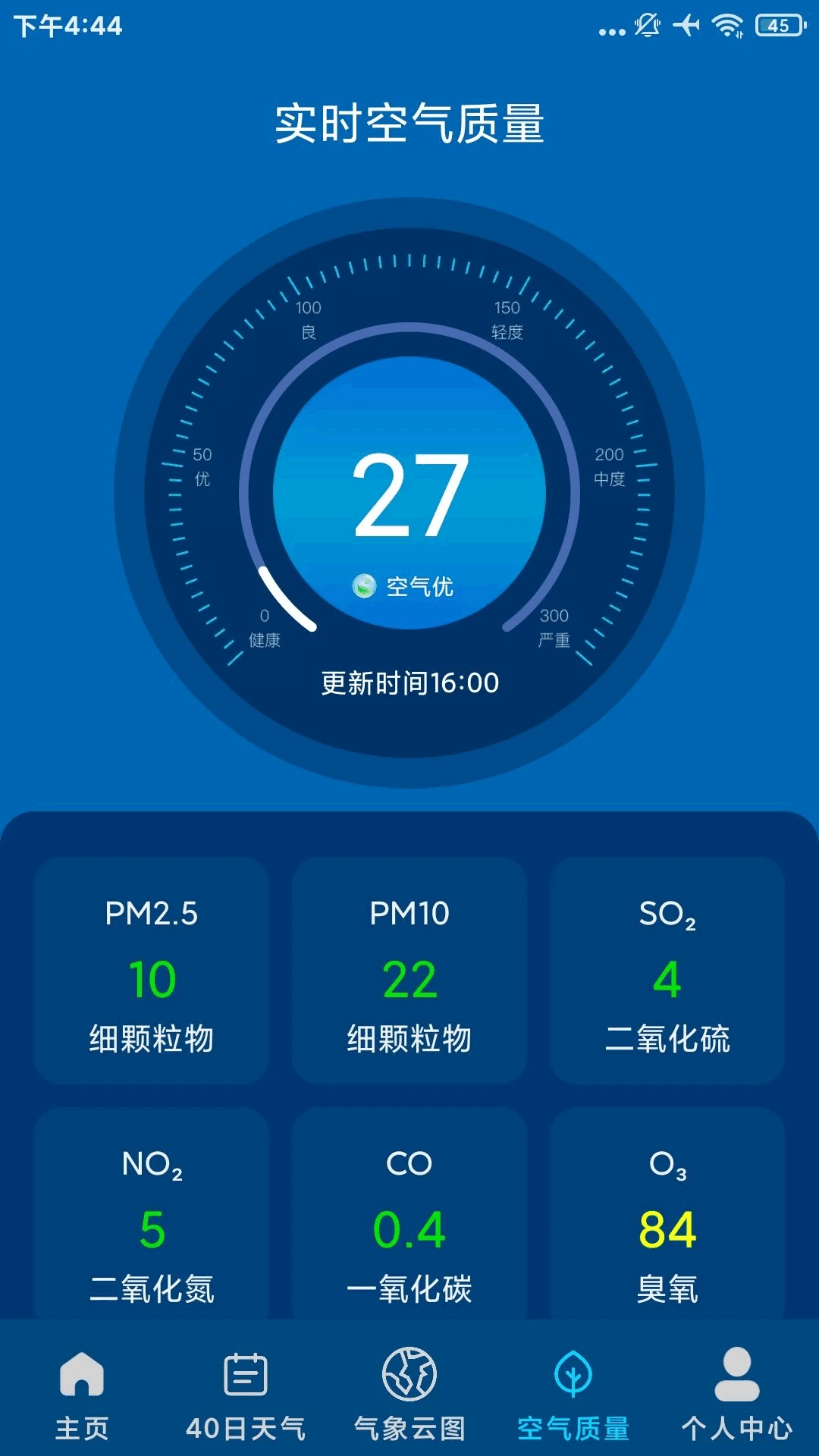
Task: Tap the AQI gauge showing 27
Action: 409,493
